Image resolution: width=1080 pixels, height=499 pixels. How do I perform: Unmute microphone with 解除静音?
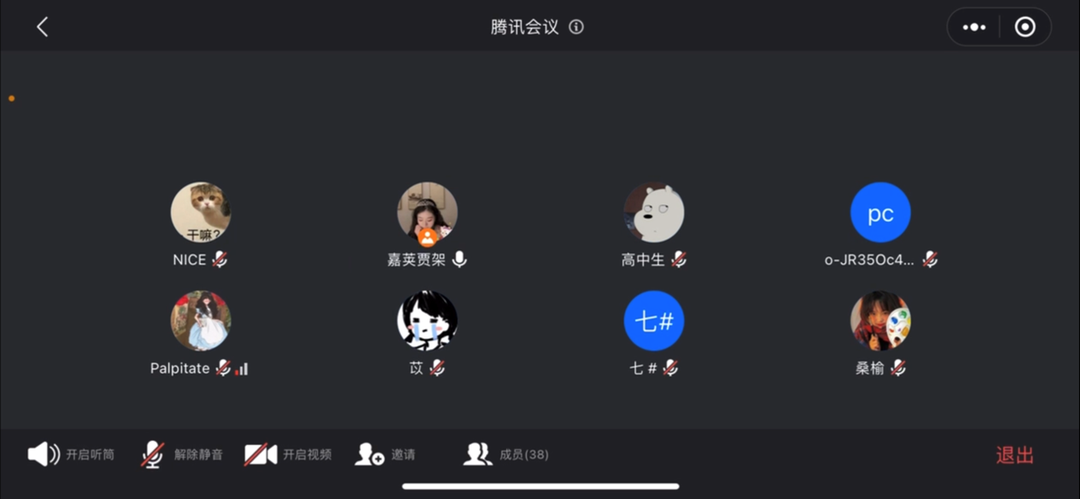point(181,455)
